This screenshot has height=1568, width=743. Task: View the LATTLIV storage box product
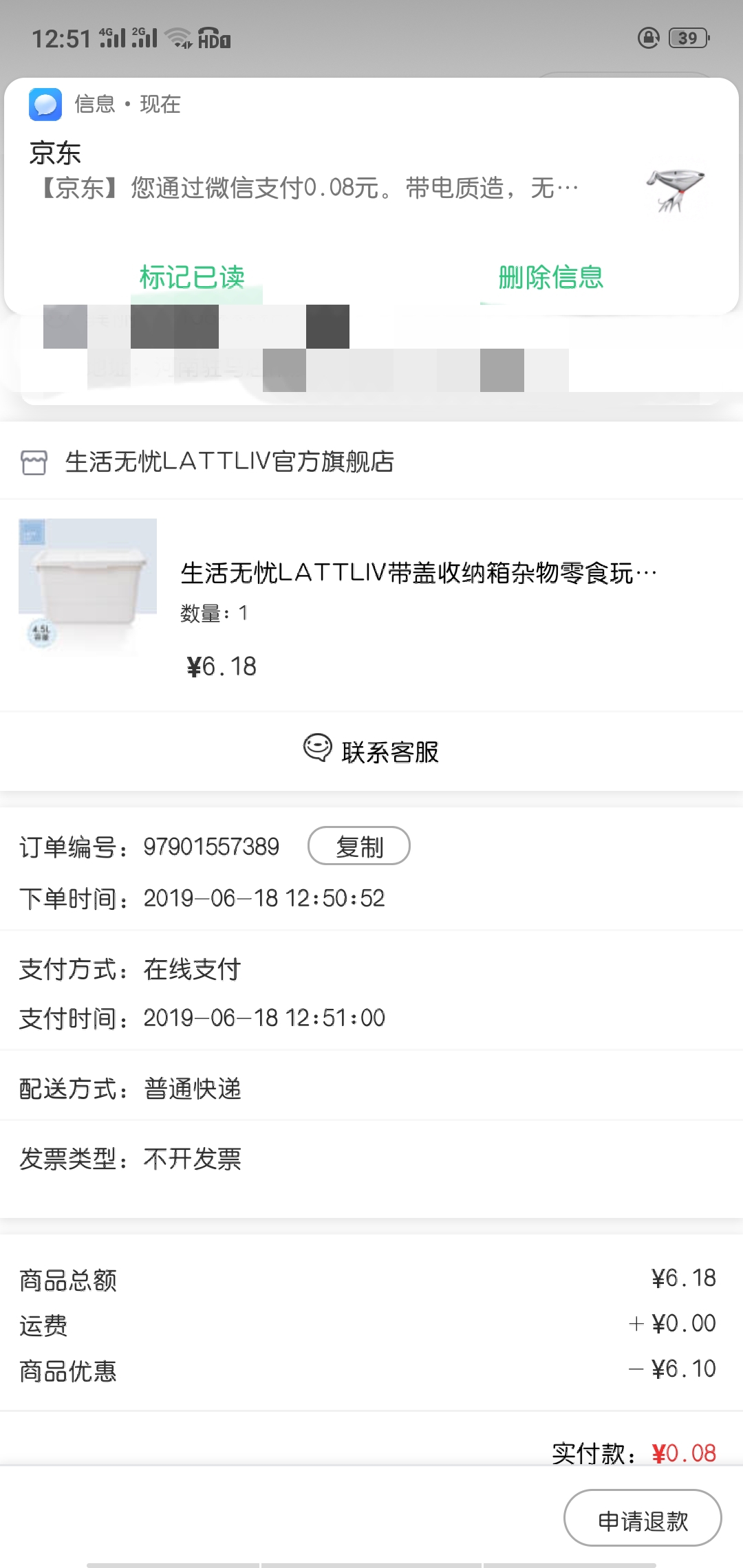pyautogui.click(x=371, y=605)
